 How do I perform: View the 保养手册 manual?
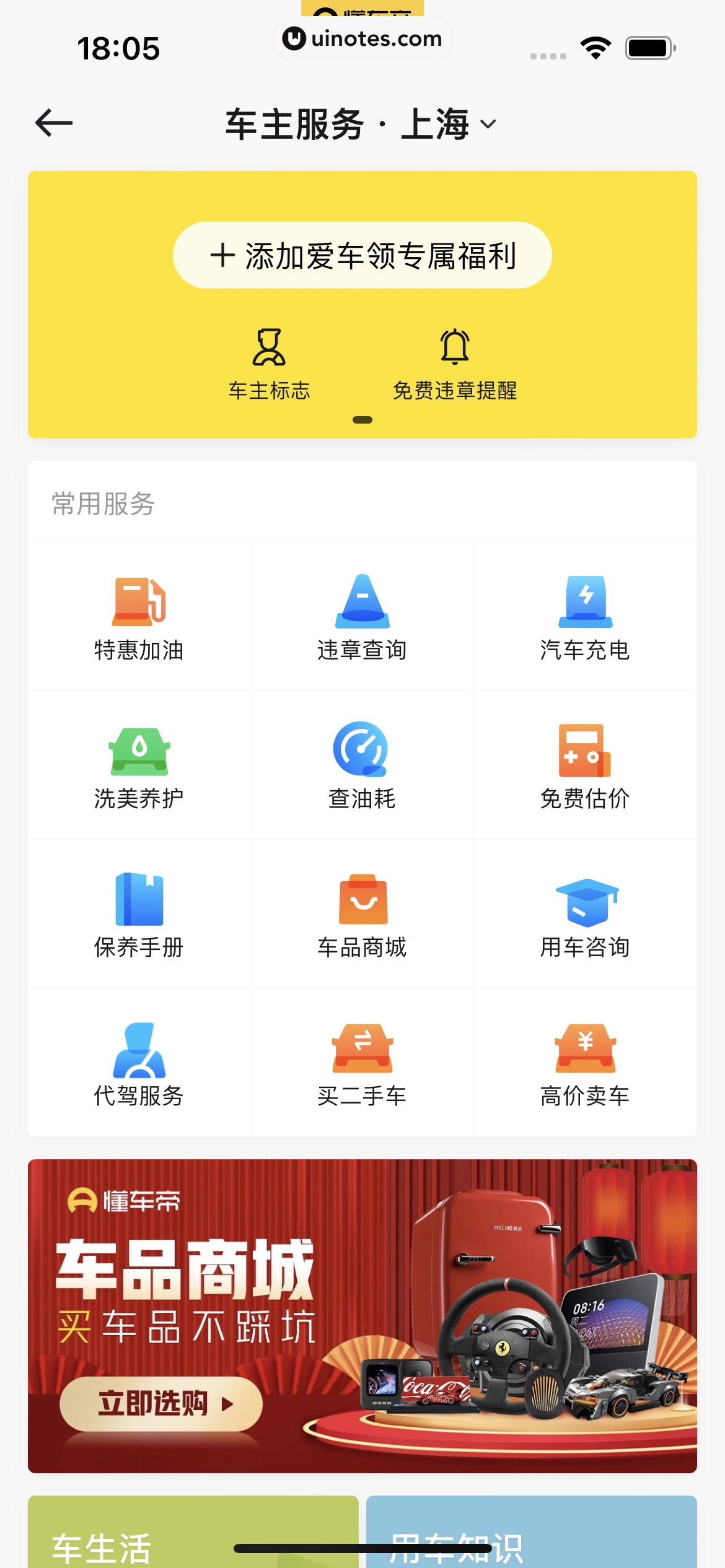[x=139, y=914]
